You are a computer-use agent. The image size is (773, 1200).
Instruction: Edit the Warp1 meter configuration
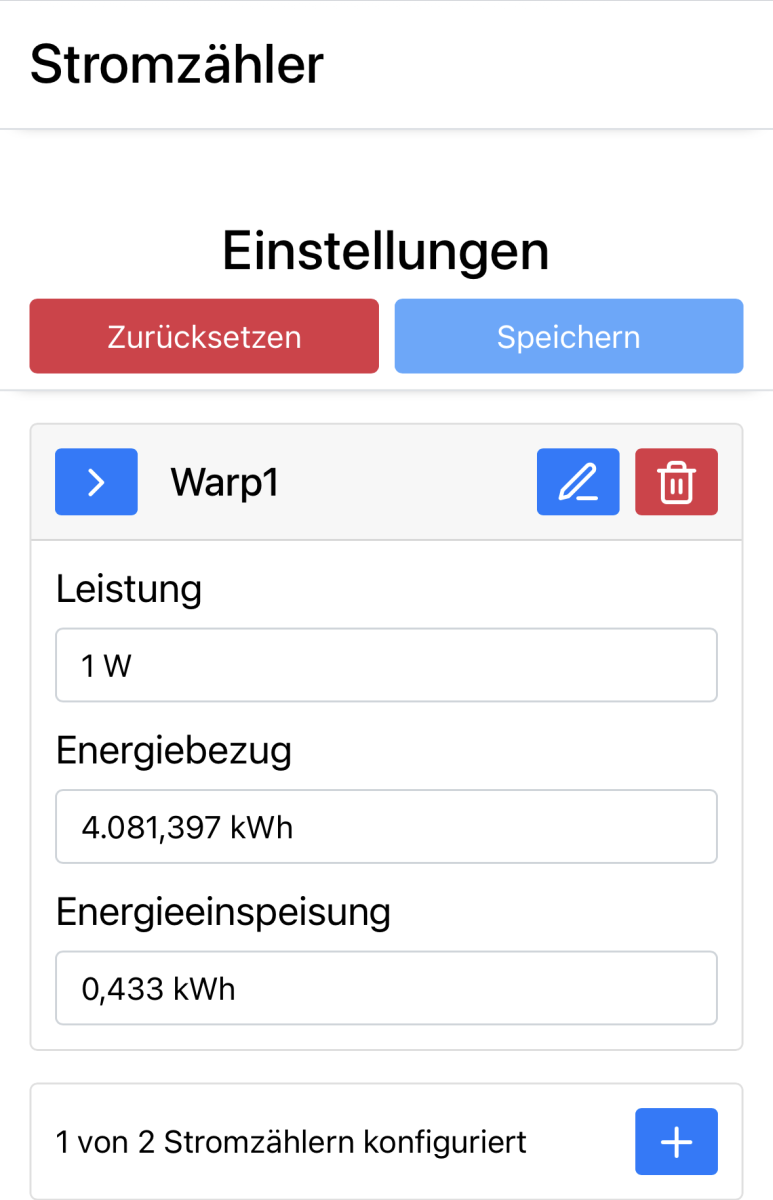pos(577,482)
